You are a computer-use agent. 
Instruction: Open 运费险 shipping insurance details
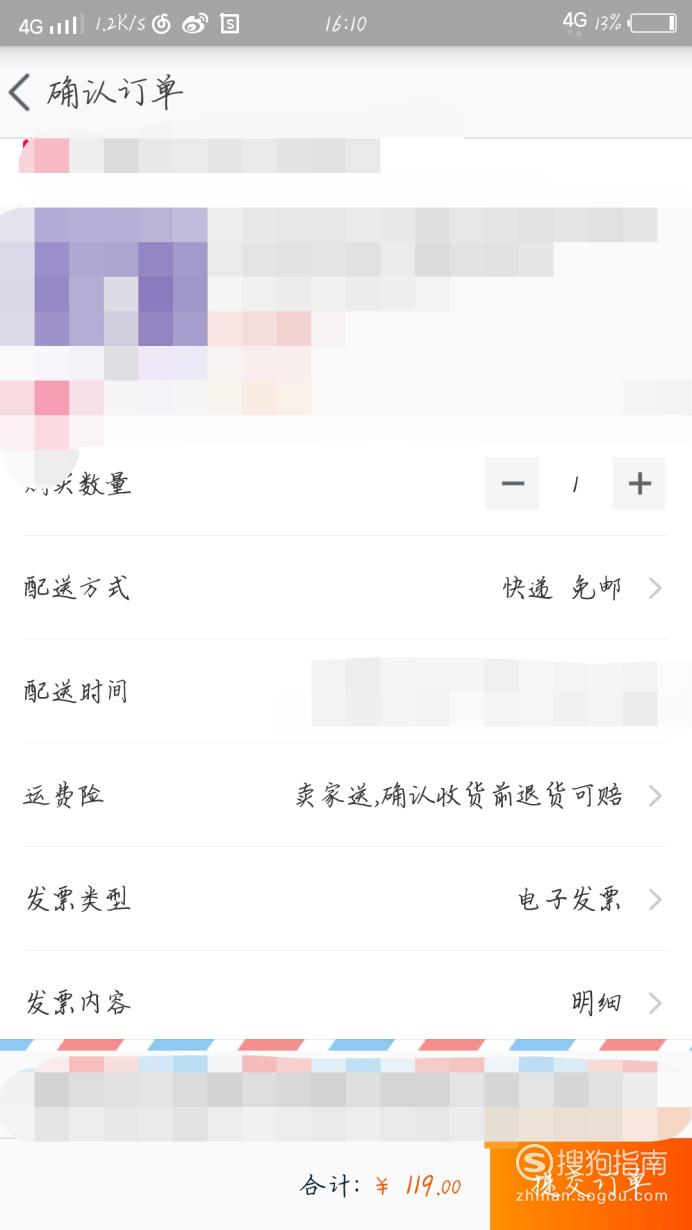point(346,796)
